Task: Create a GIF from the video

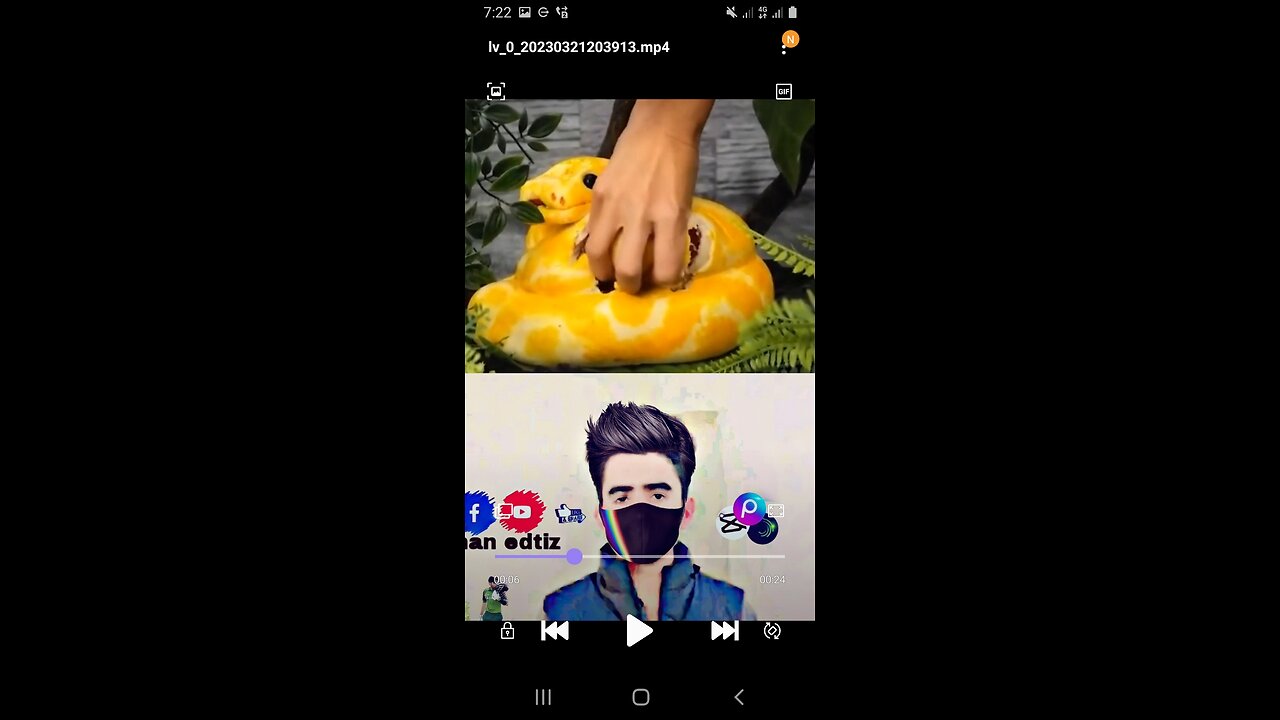Action: pyautogui.click(x=783, y=91)
